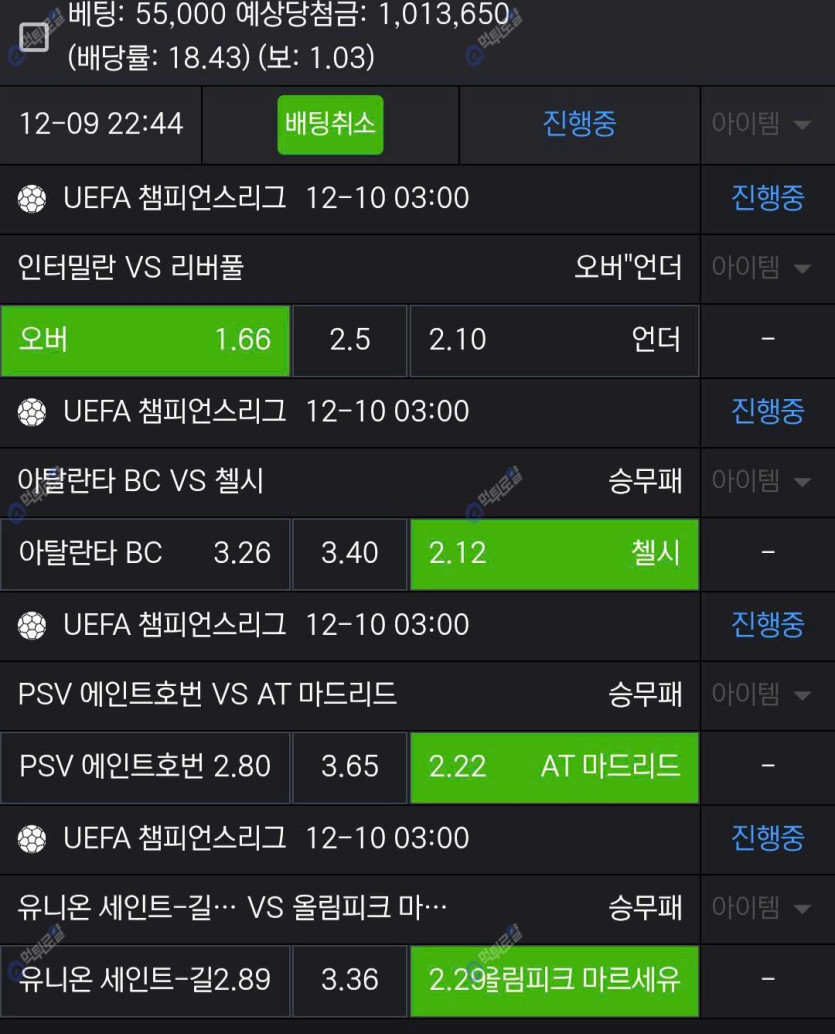The image size is (835, 1034).
Task: Open 아이템 dropdown for 아탈란타 BC VS 첼시
Action: click(762, 481)
